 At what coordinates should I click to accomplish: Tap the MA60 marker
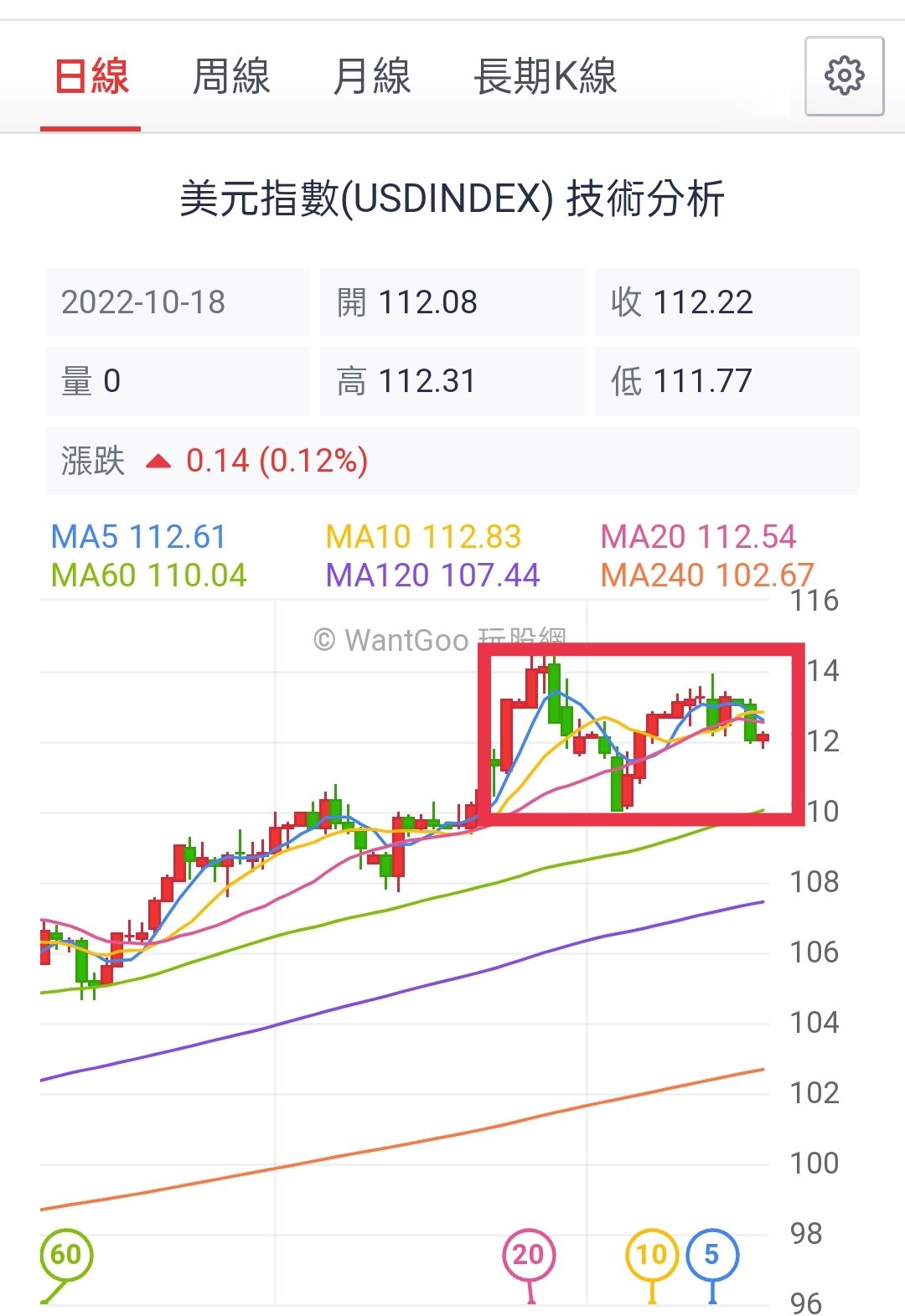tap(66, 1254)
